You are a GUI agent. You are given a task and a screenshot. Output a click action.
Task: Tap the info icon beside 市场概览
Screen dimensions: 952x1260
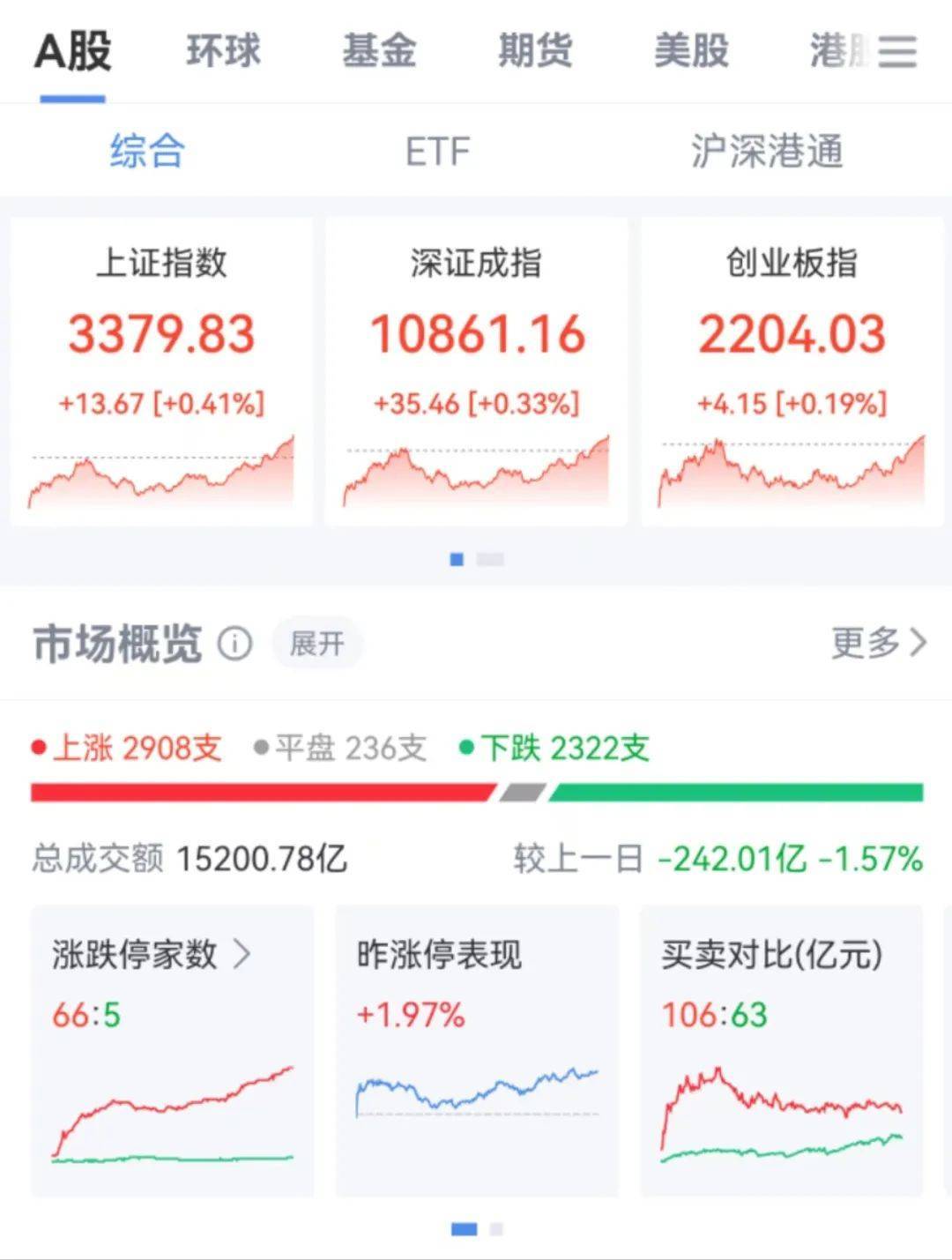(235, 644)
